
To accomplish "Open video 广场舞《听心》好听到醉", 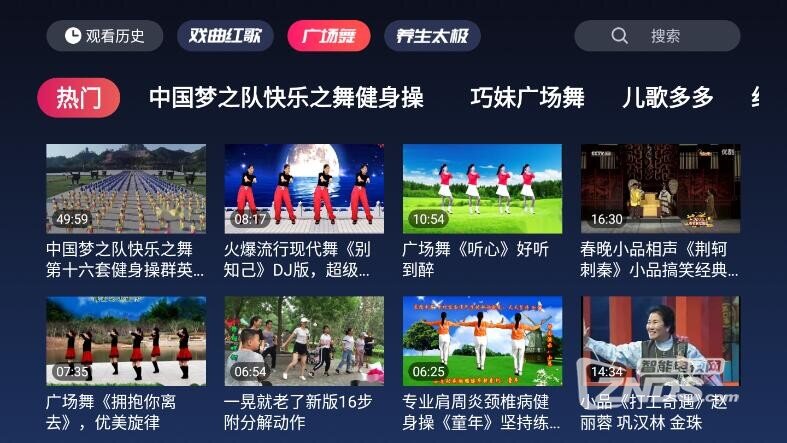I will (482, 189).
